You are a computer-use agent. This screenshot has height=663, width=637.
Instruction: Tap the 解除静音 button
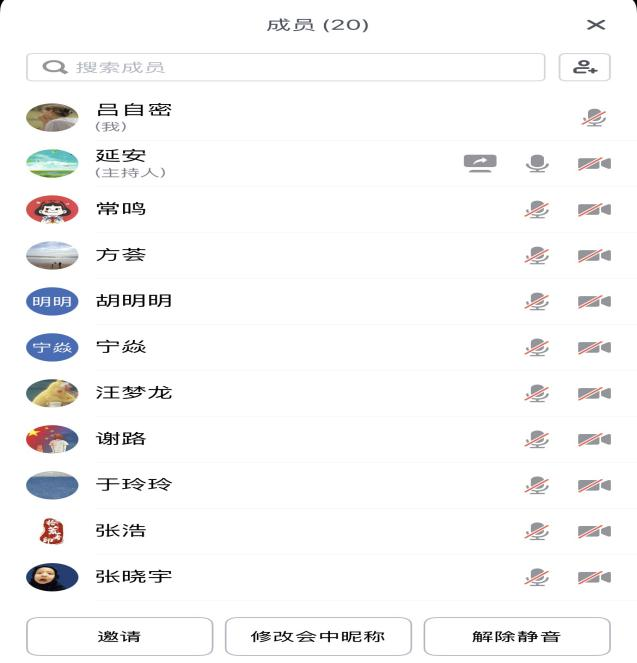516,636
